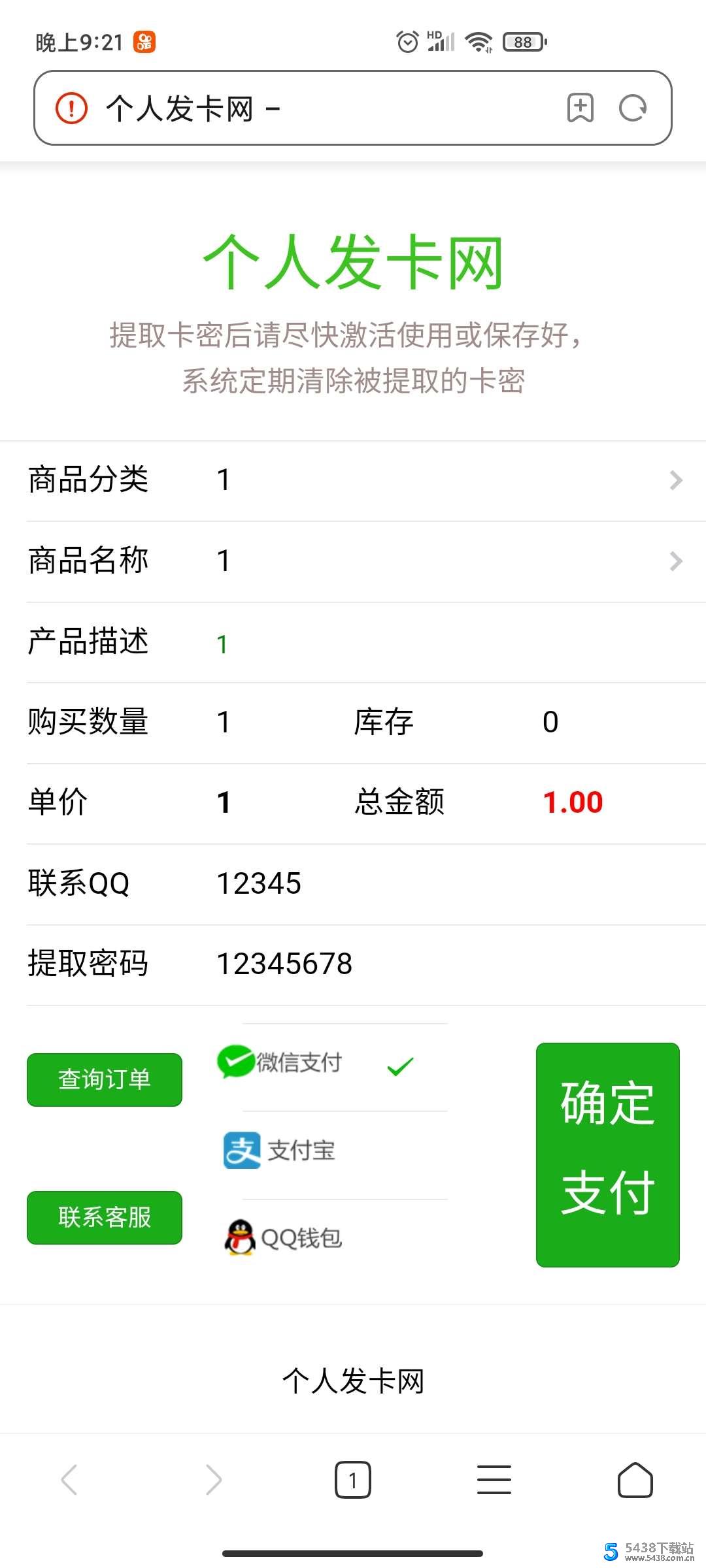Open the browser tabs switcher
The height and width of the screenshot is (1568, 706).
coord(353,1480)
